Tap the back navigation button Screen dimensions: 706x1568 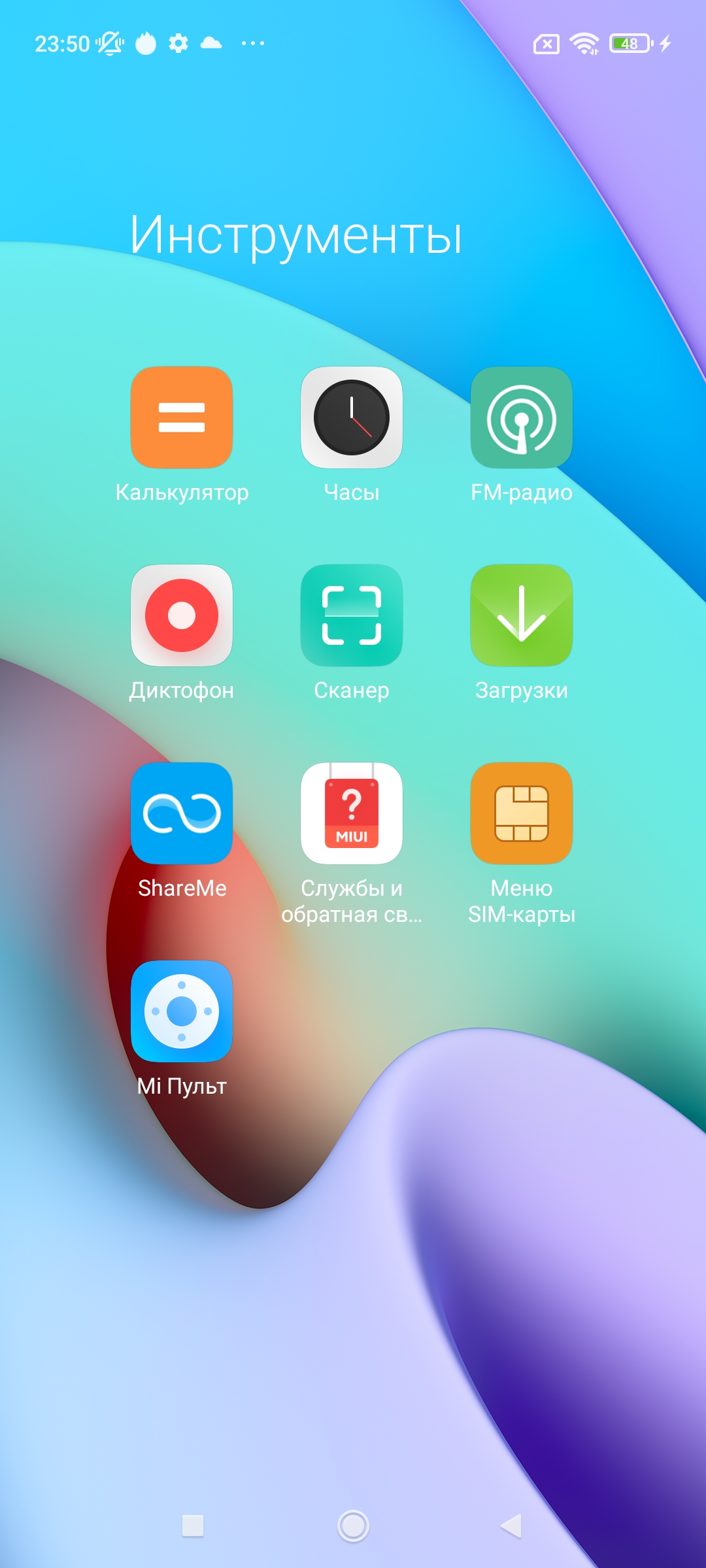511,1526
